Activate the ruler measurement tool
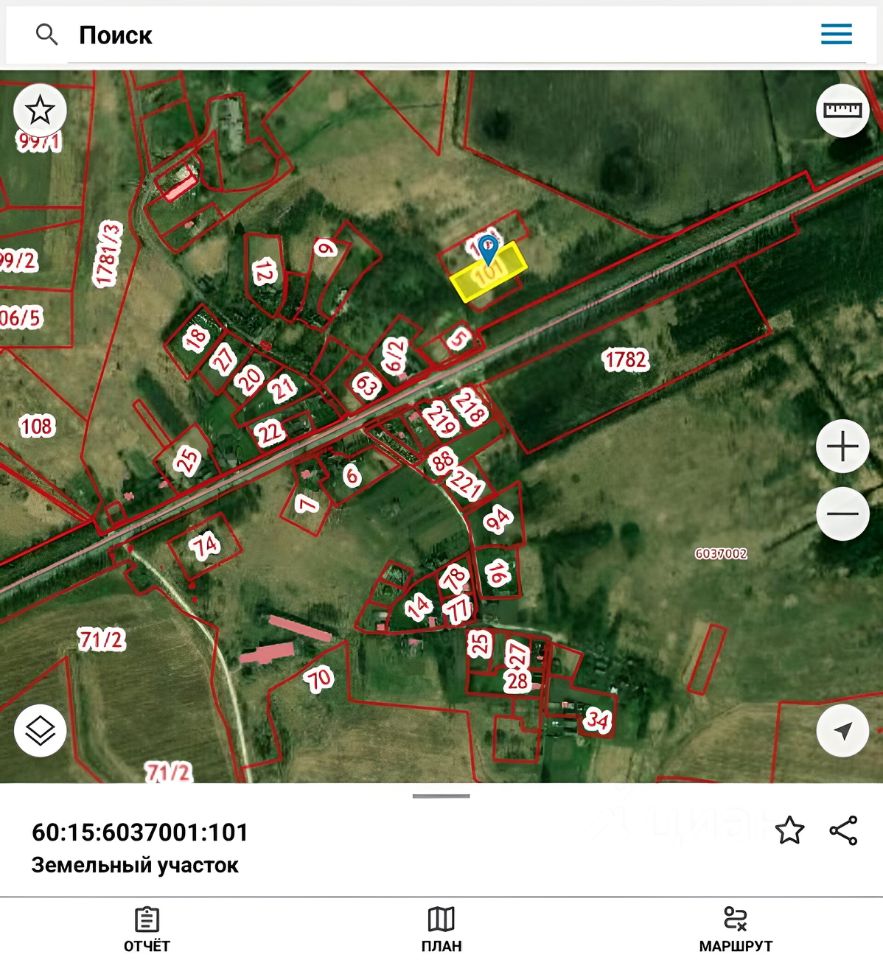 842,110
